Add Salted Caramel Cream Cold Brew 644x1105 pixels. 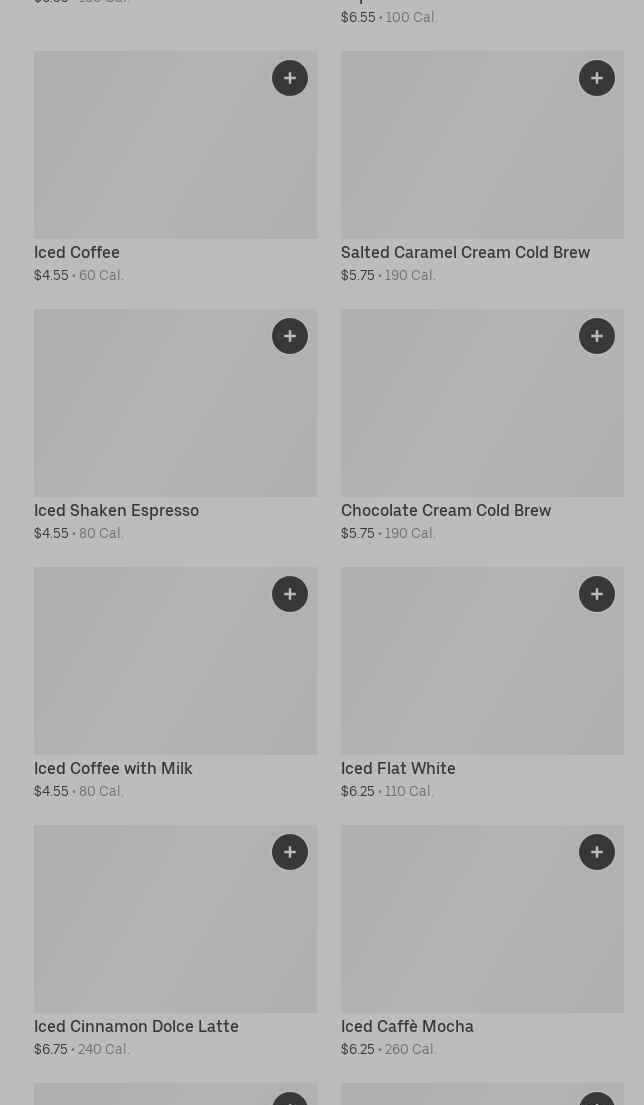point(597,78)
